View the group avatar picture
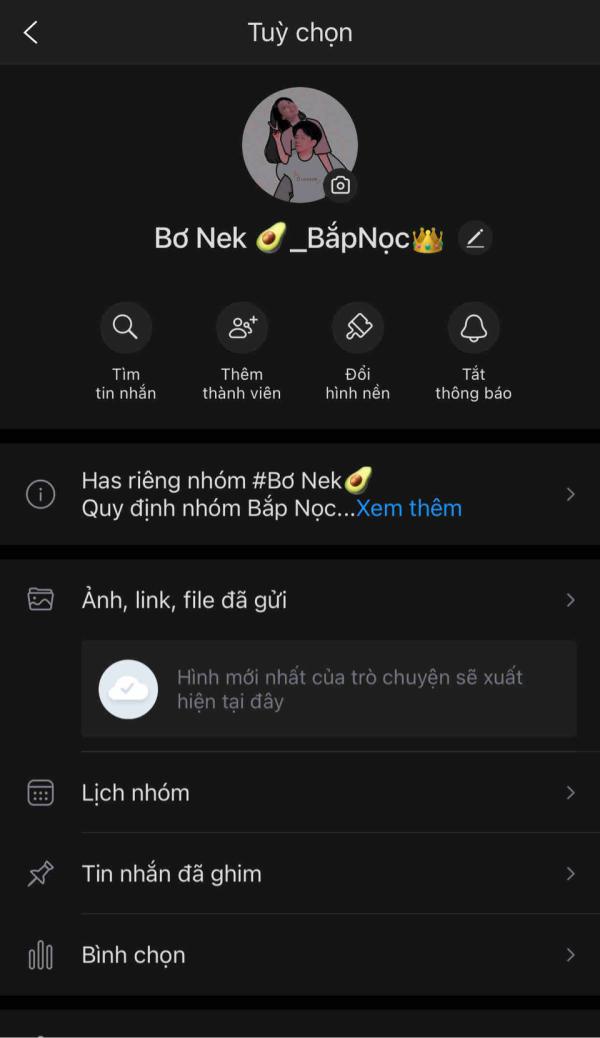This screenshot has width=600, height=1038. pyautogui.click(x=300, y=144)
